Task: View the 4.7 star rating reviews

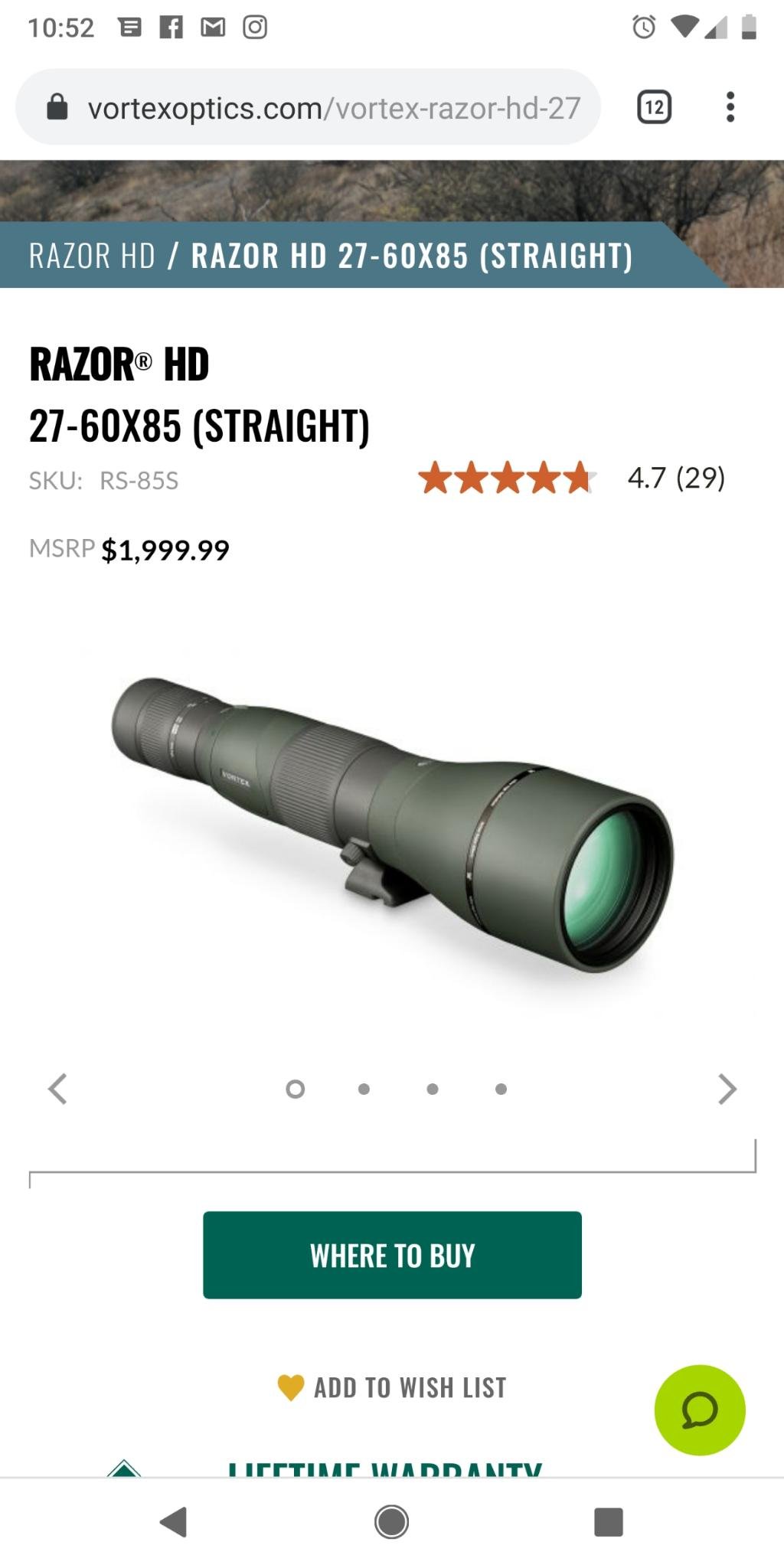Action: (571, 478)
